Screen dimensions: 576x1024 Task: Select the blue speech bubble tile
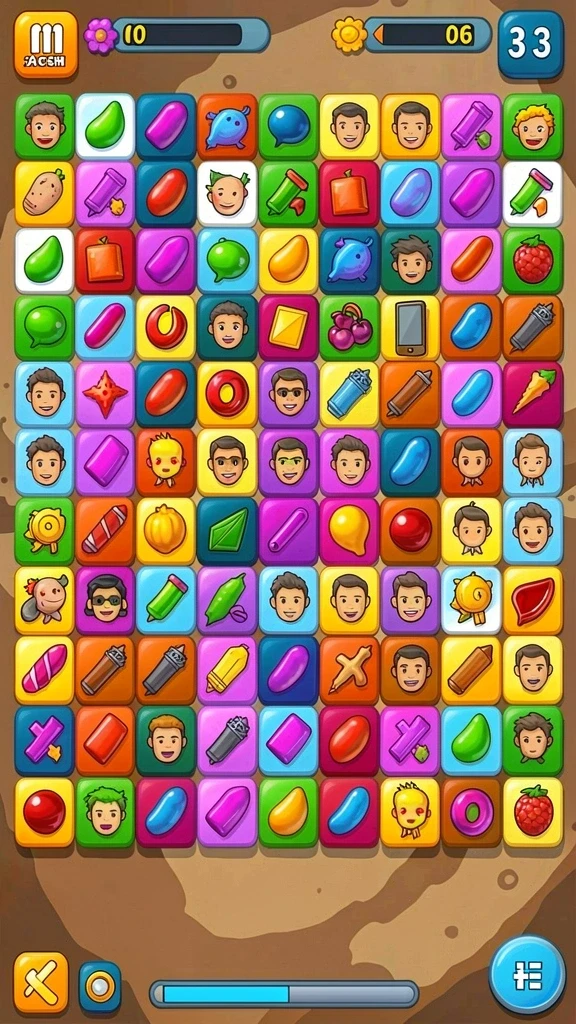[288, 127]
